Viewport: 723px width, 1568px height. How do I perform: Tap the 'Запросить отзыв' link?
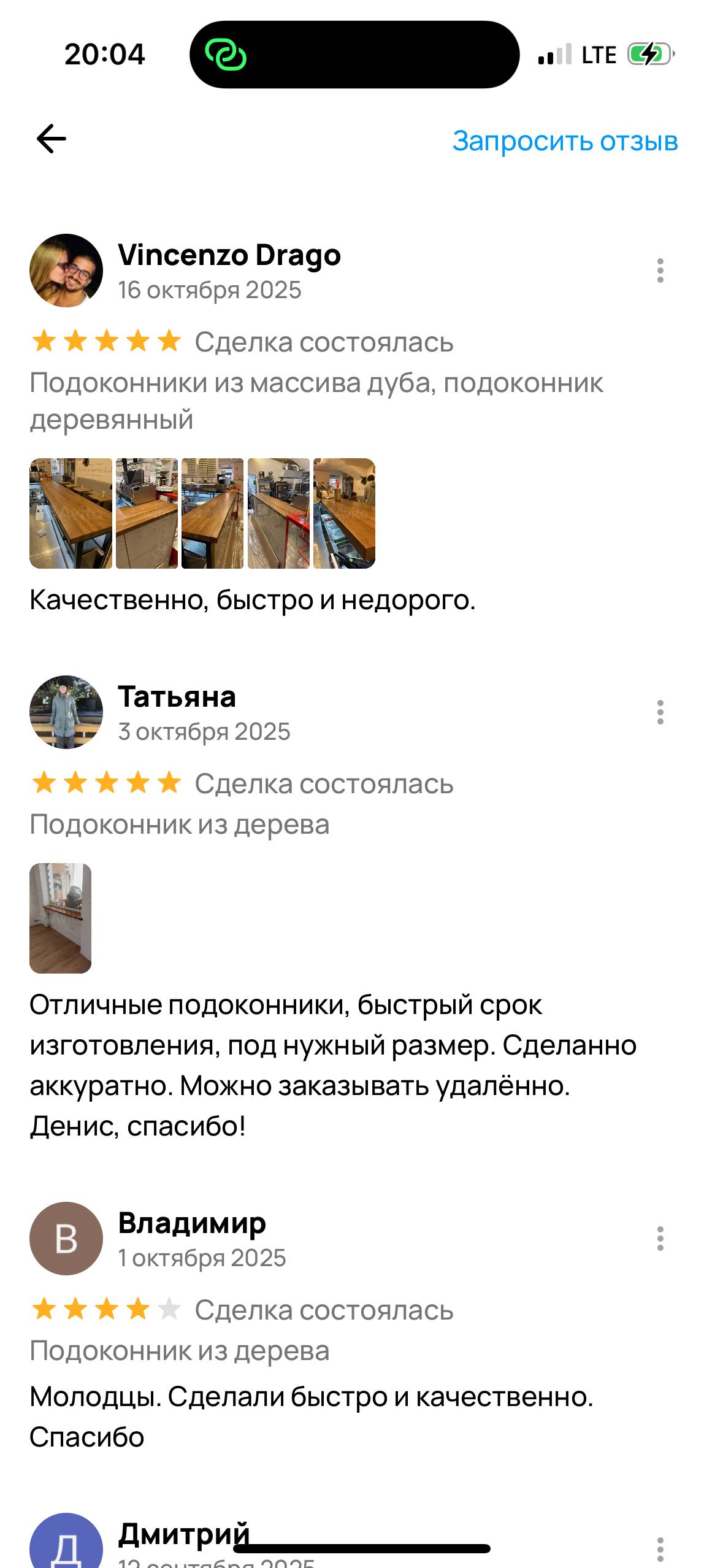point(565,141)
